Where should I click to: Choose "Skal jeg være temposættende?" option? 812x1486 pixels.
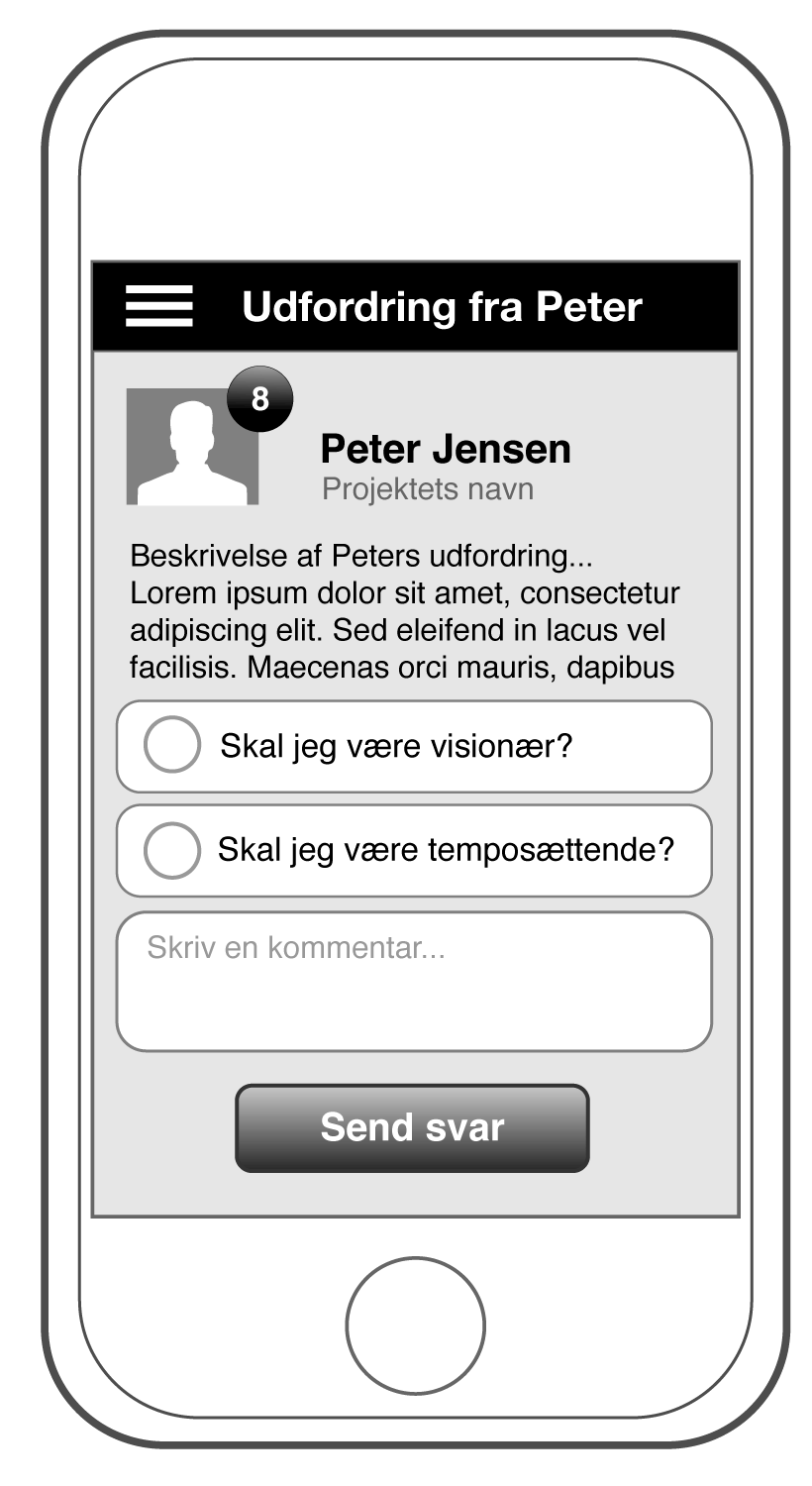pyautogui.click(x=172, y=850)
